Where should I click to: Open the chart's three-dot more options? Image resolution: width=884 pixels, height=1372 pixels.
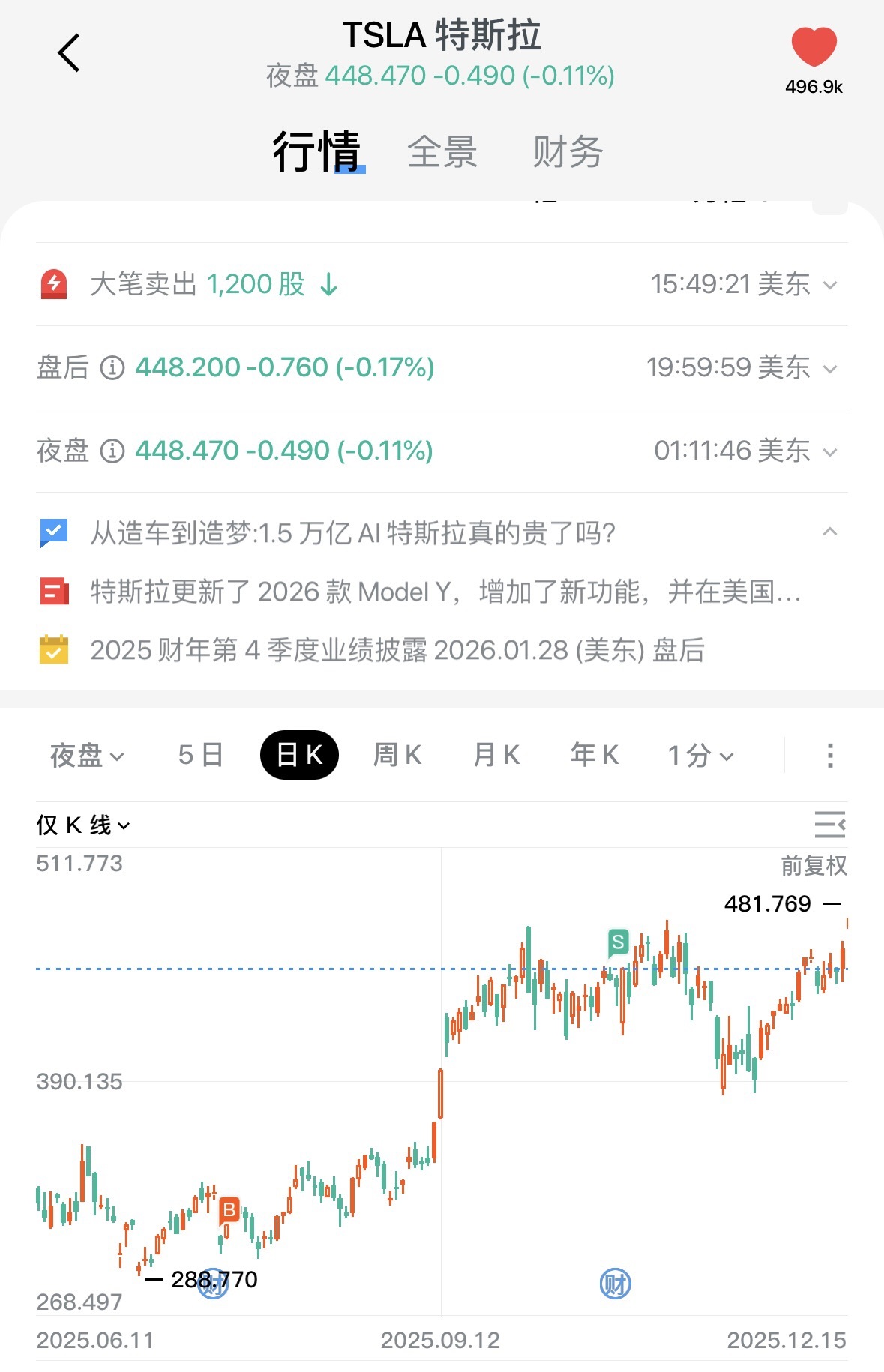click(x=829, y=755)
